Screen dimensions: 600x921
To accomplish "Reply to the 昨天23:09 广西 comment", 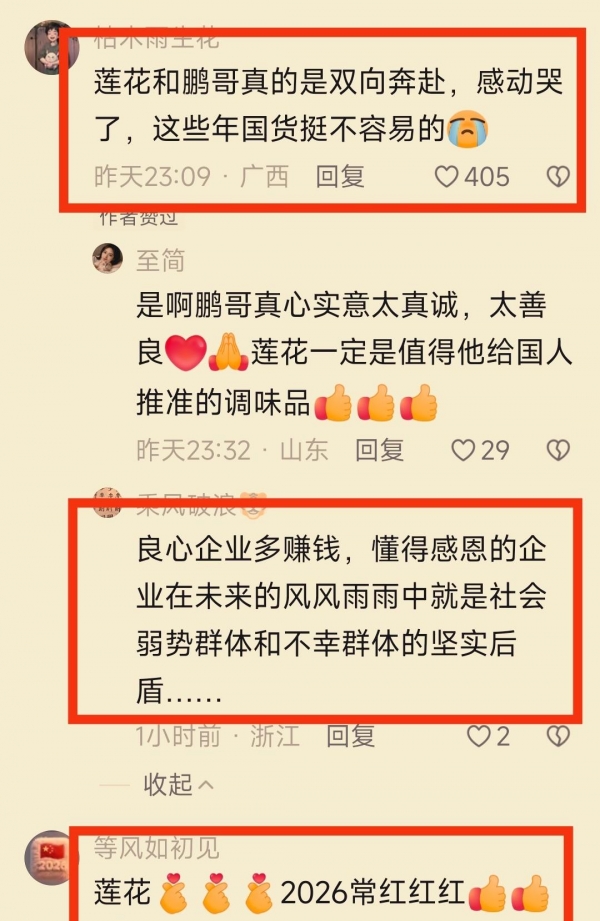I will coord(340,177).
